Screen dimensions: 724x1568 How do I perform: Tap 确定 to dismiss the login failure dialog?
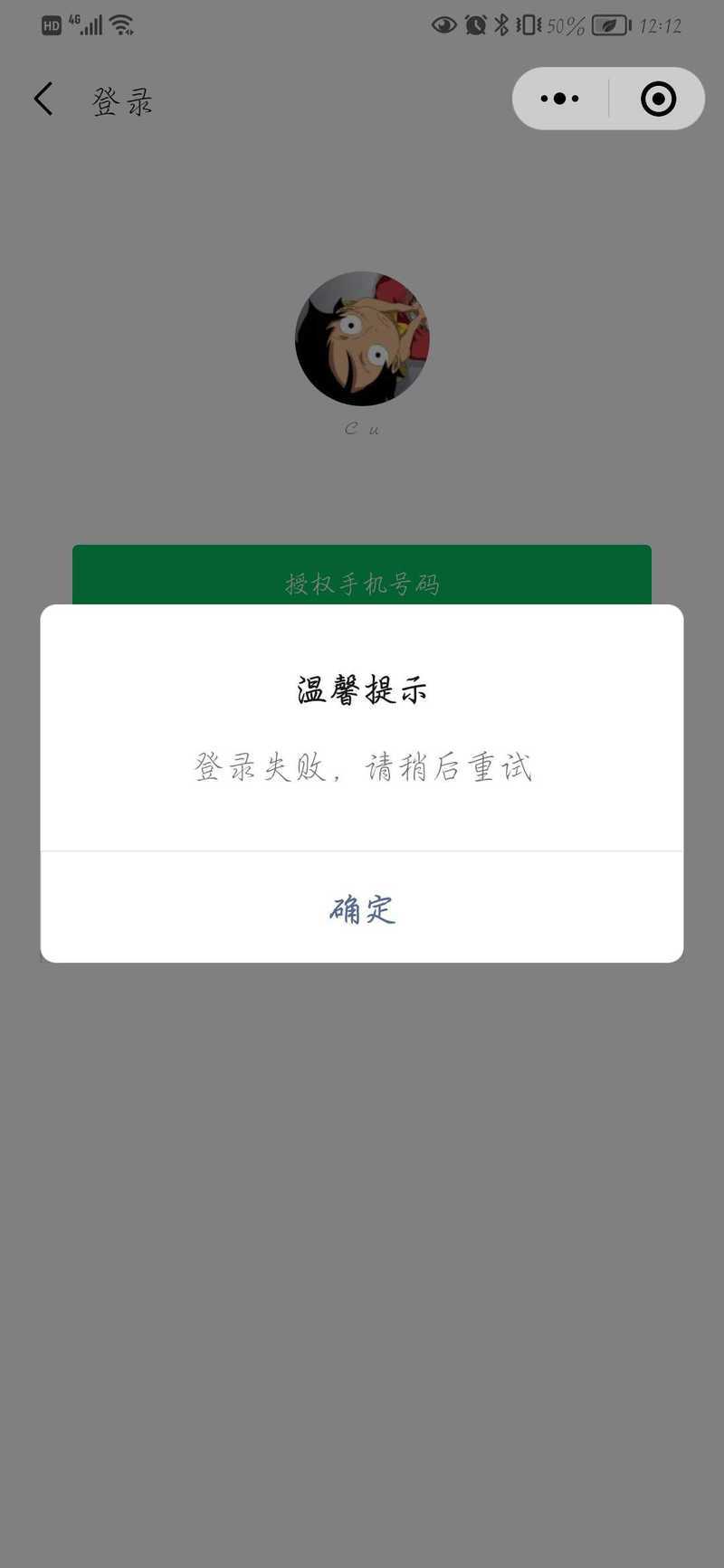[x=362, y=908]
